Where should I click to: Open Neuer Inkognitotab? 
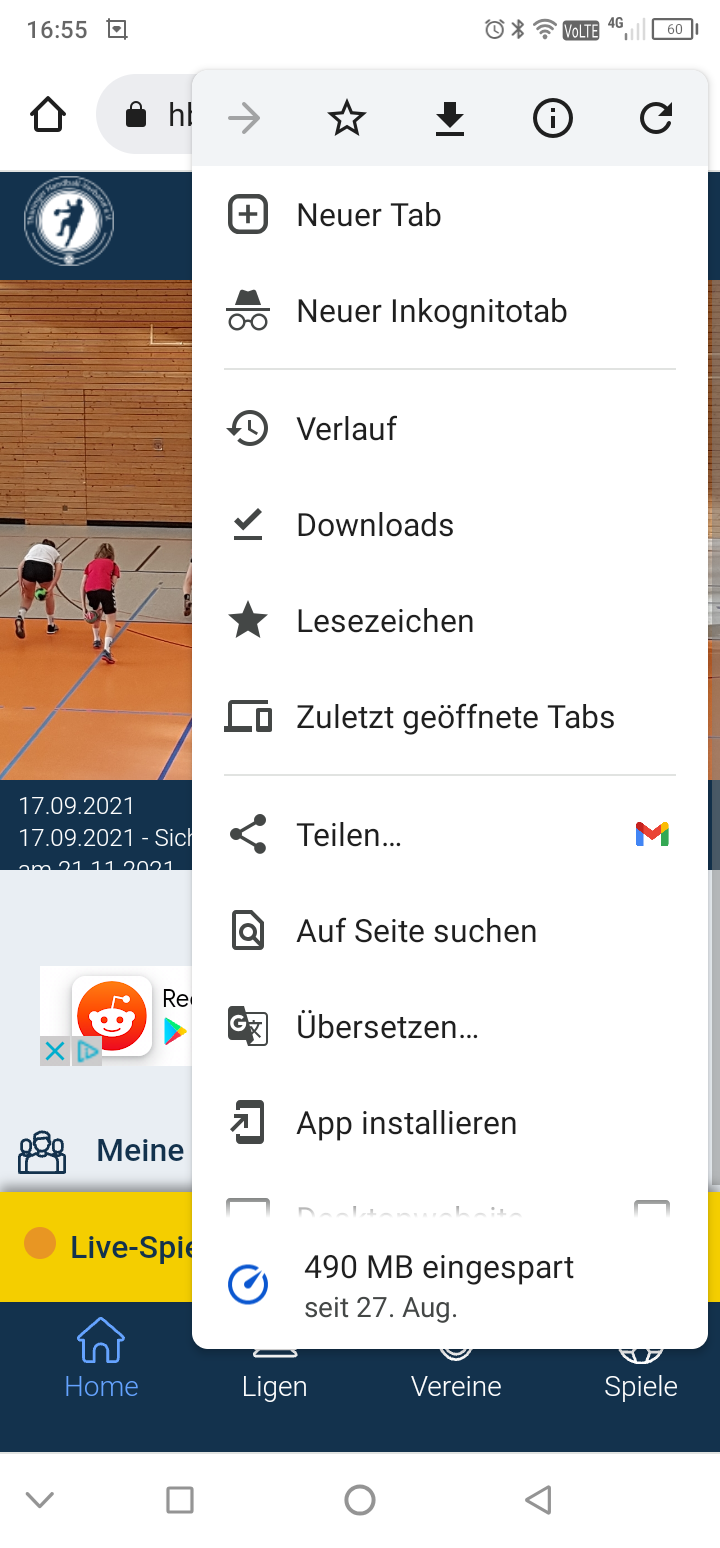(x=431, y=311)
